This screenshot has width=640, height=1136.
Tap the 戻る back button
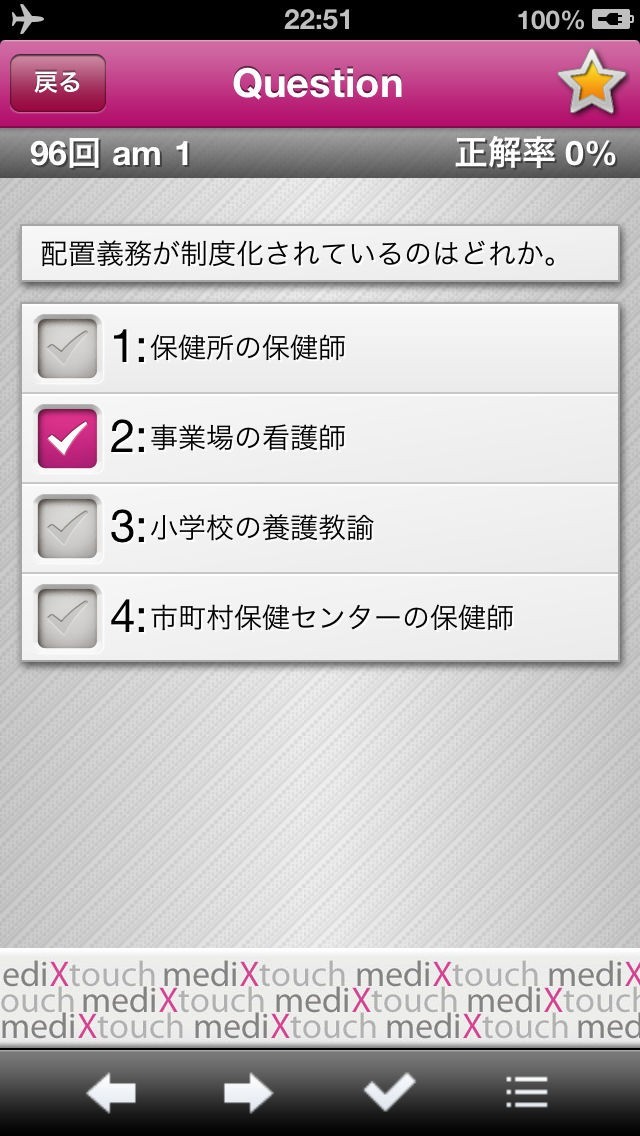click(x=58, y=84)
